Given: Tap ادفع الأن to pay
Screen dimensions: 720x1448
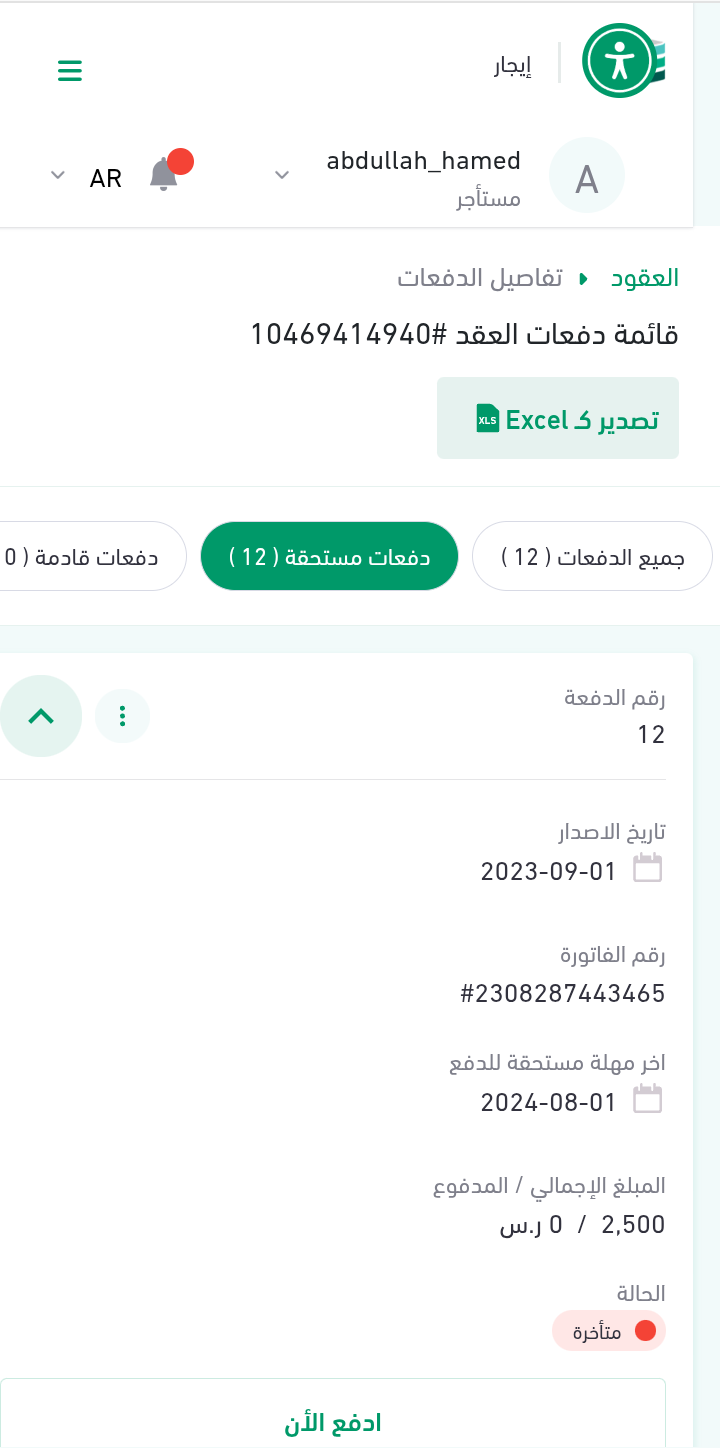Looking at the screenshot, I should [333, 1423].
